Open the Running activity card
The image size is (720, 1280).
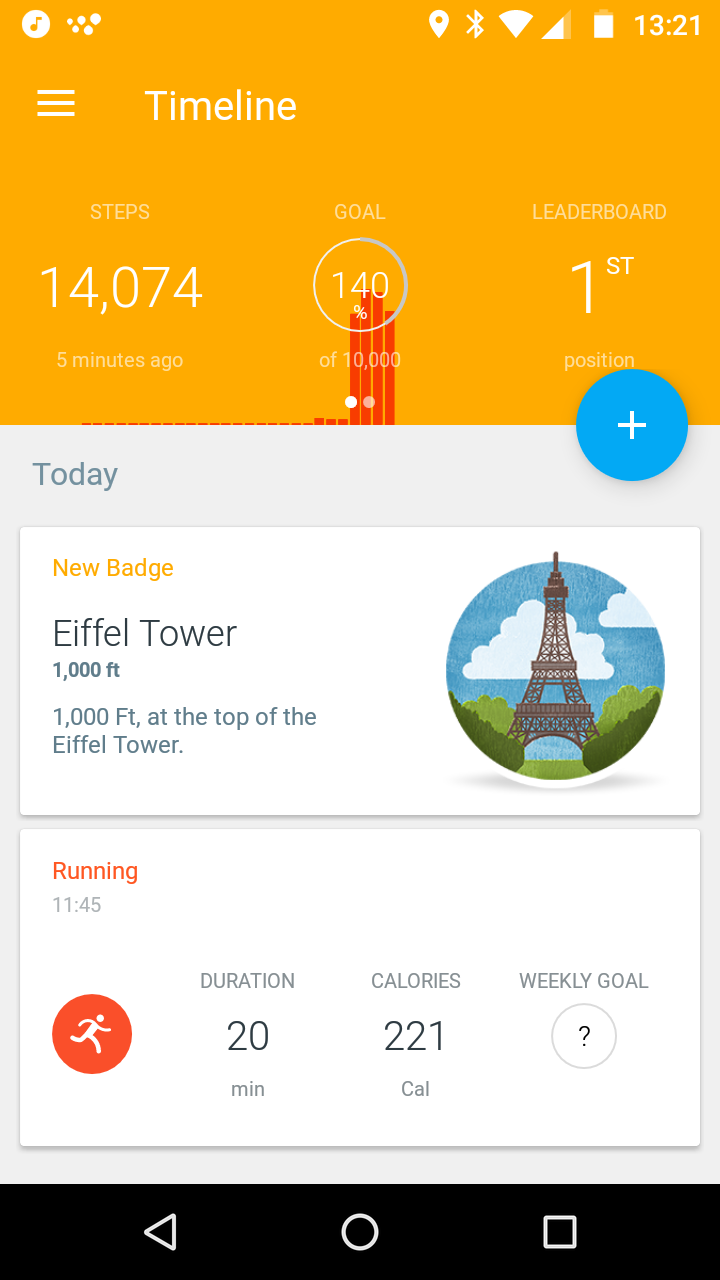(x=360, y=987)
